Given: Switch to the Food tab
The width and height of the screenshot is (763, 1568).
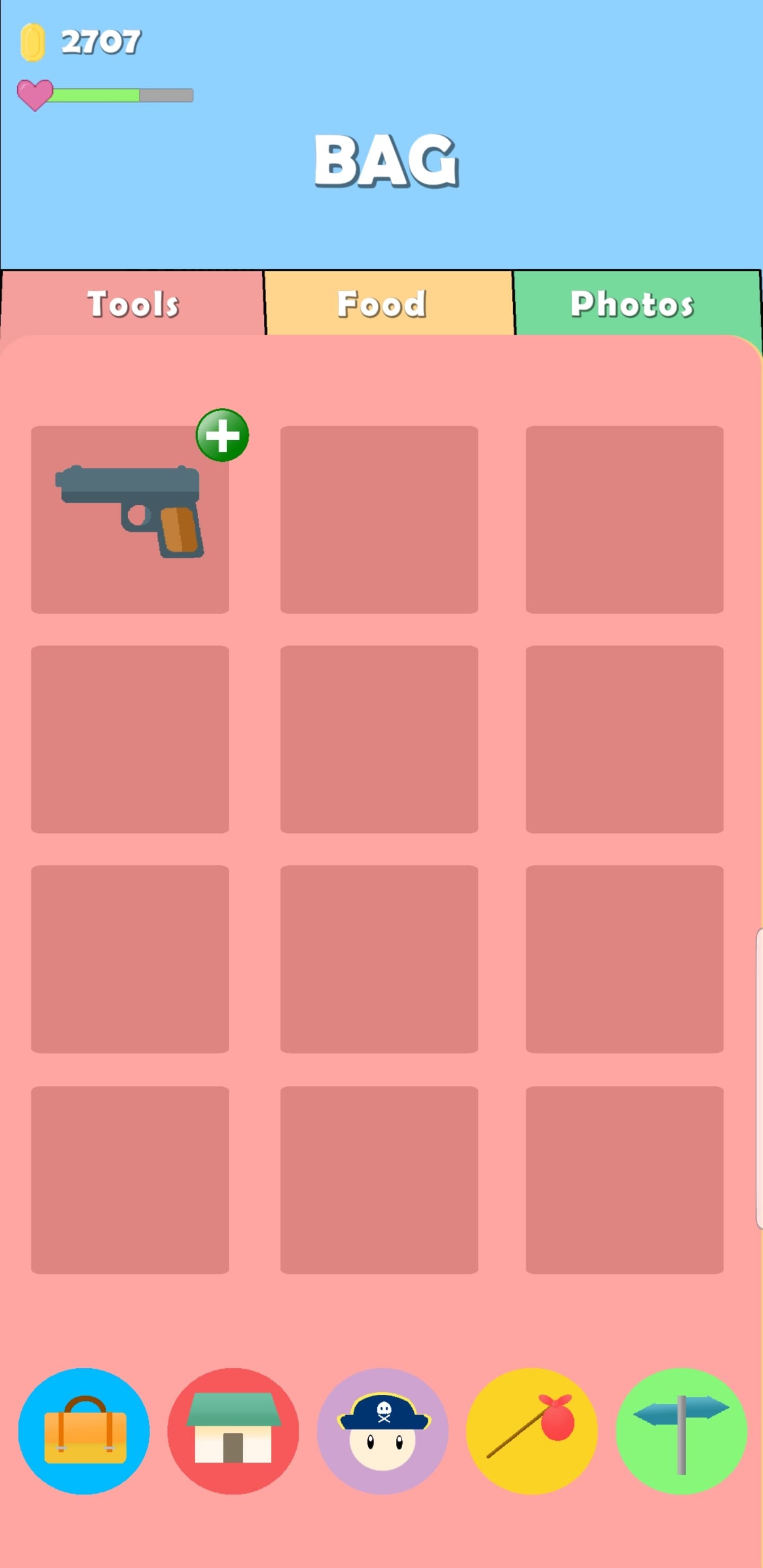Looking at the screenshot, I should point(382,303).
